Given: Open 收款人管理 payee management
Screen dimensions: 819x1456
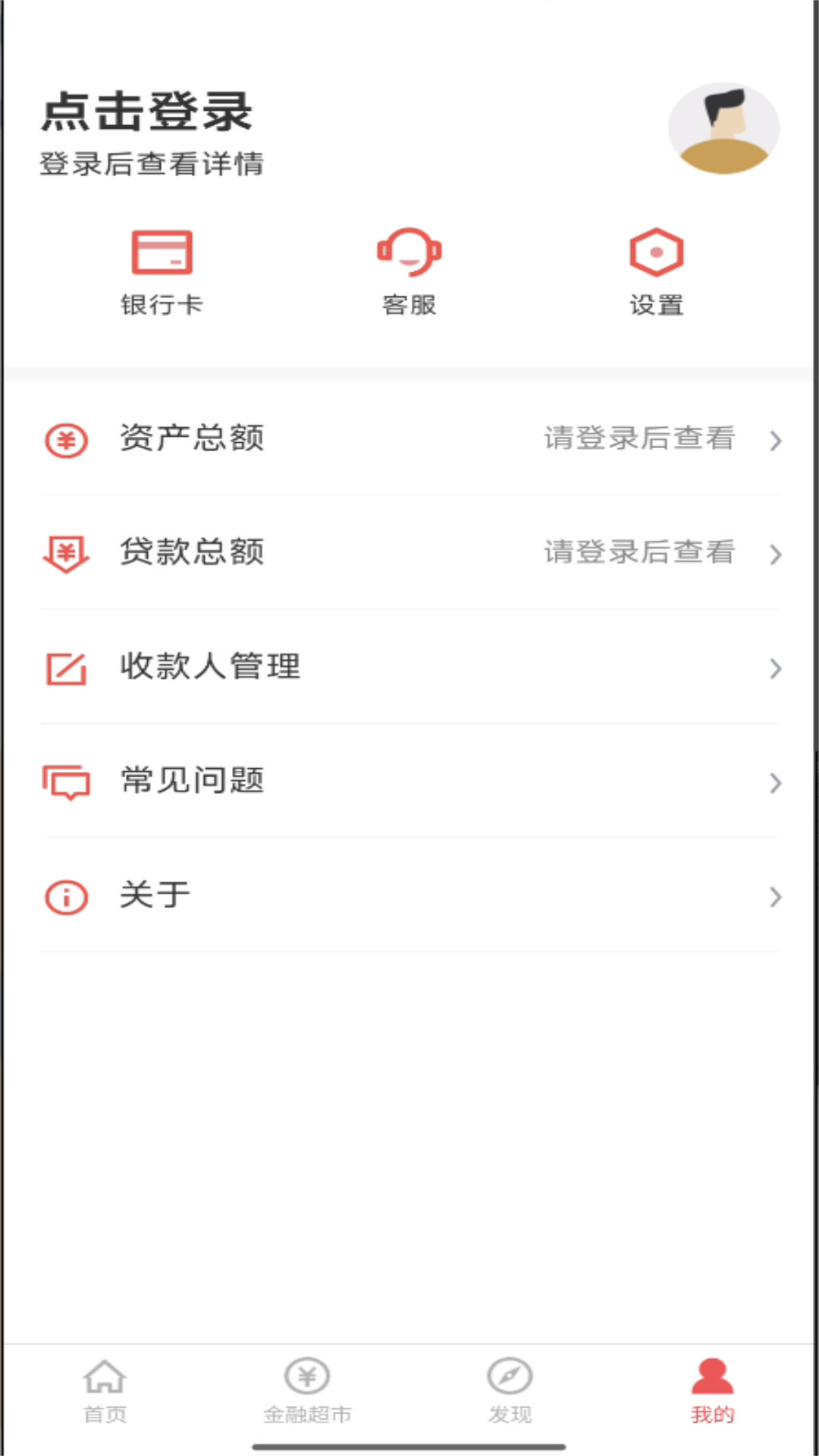Looking at the screenshot, I should [409, 667].
